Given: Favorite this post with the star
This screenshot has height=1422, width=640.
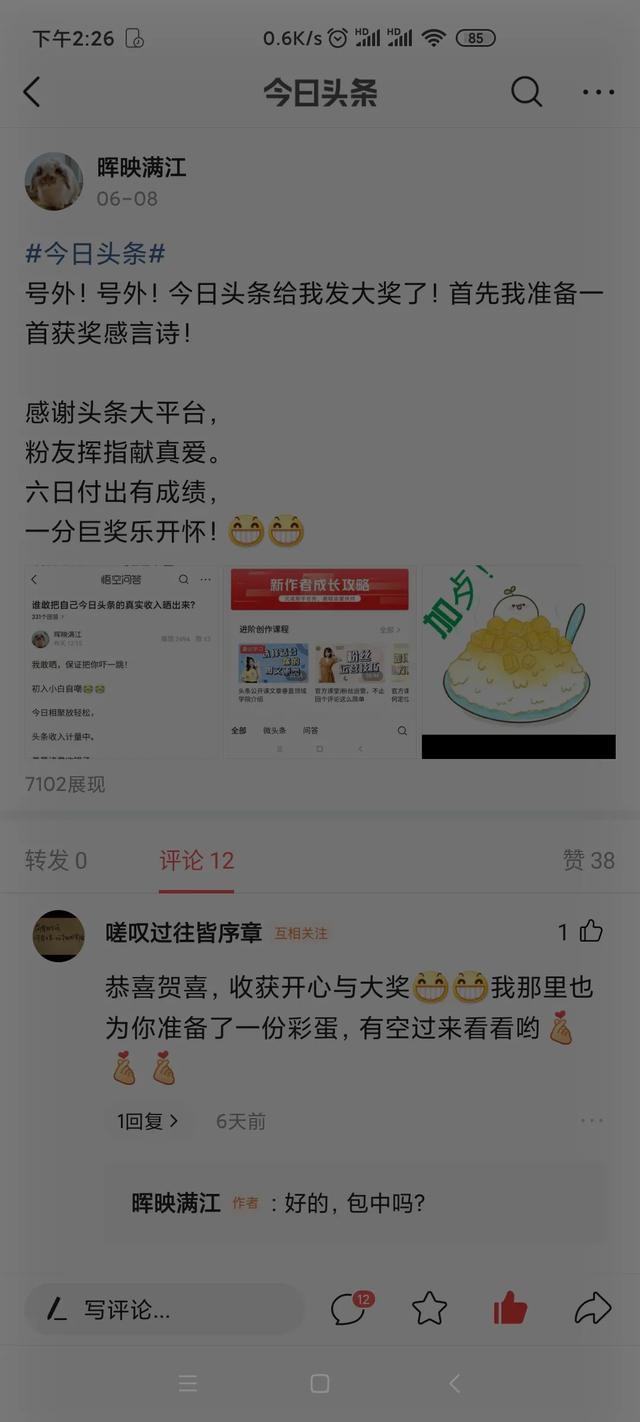Looking at the screenshot, I should click(x=429, y=1308).
